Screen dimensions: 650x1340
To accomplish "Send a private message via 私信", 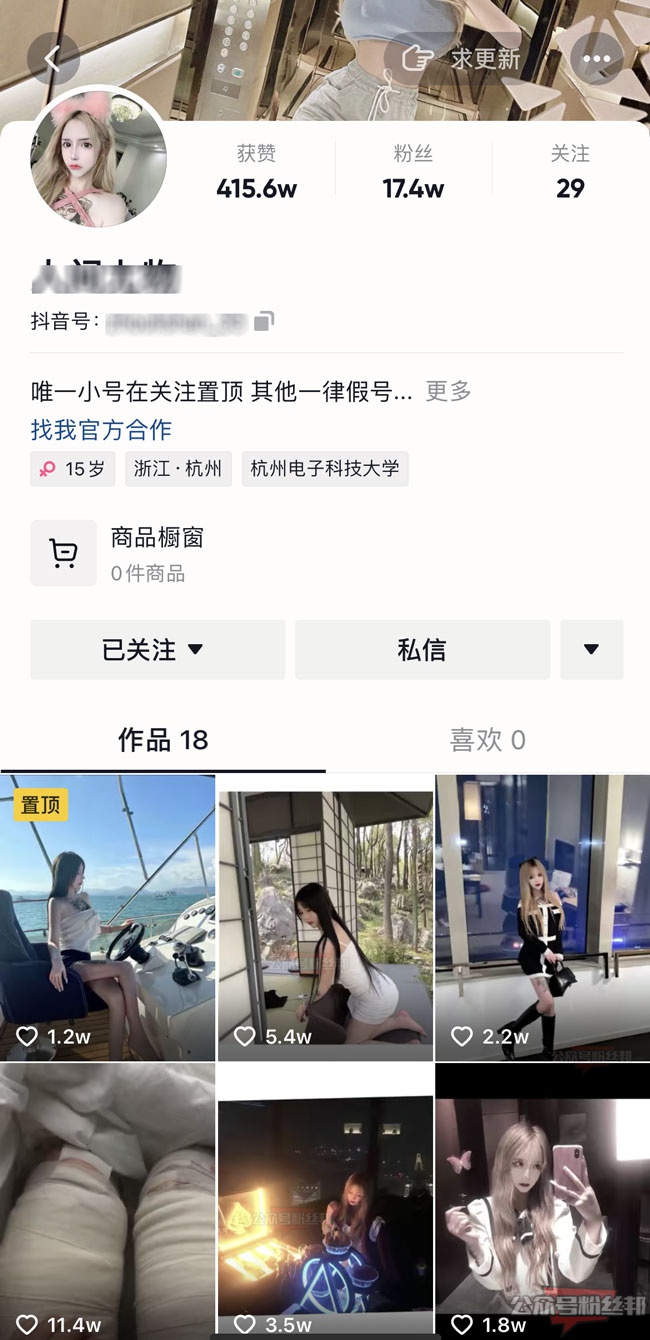I will [x=422, y=650].
